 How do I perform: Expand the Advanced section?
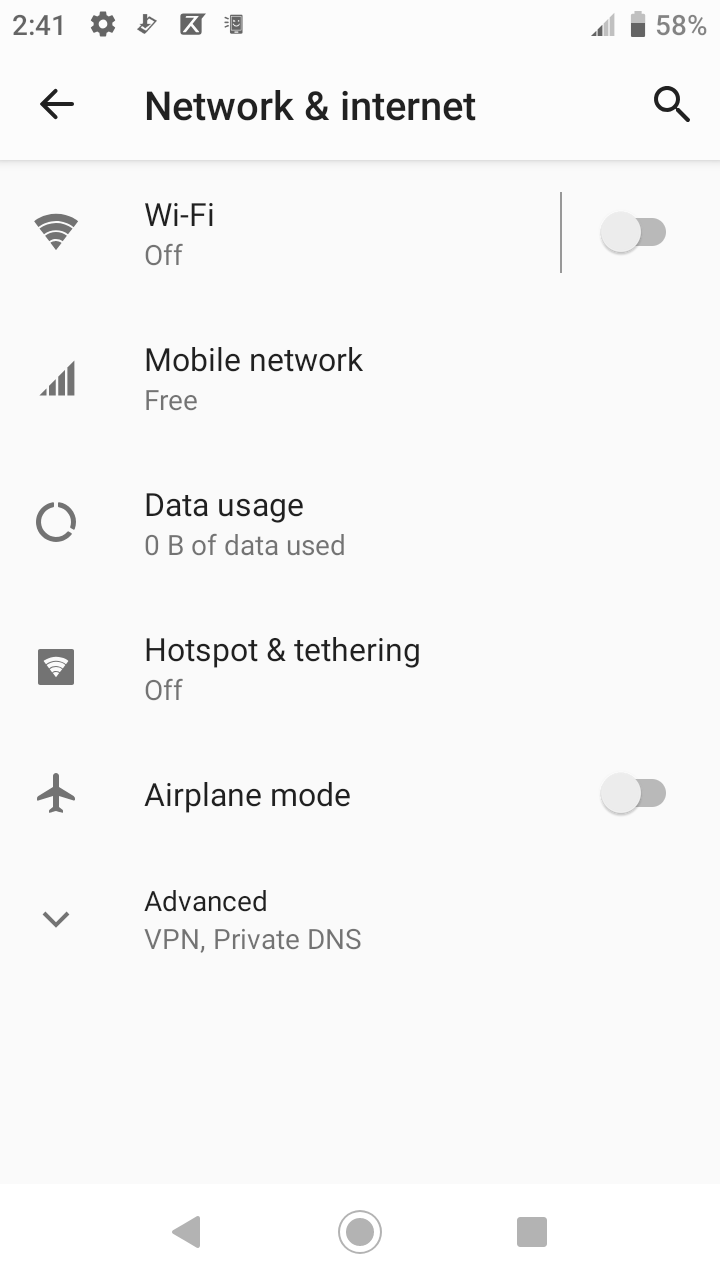coord(360,919)
